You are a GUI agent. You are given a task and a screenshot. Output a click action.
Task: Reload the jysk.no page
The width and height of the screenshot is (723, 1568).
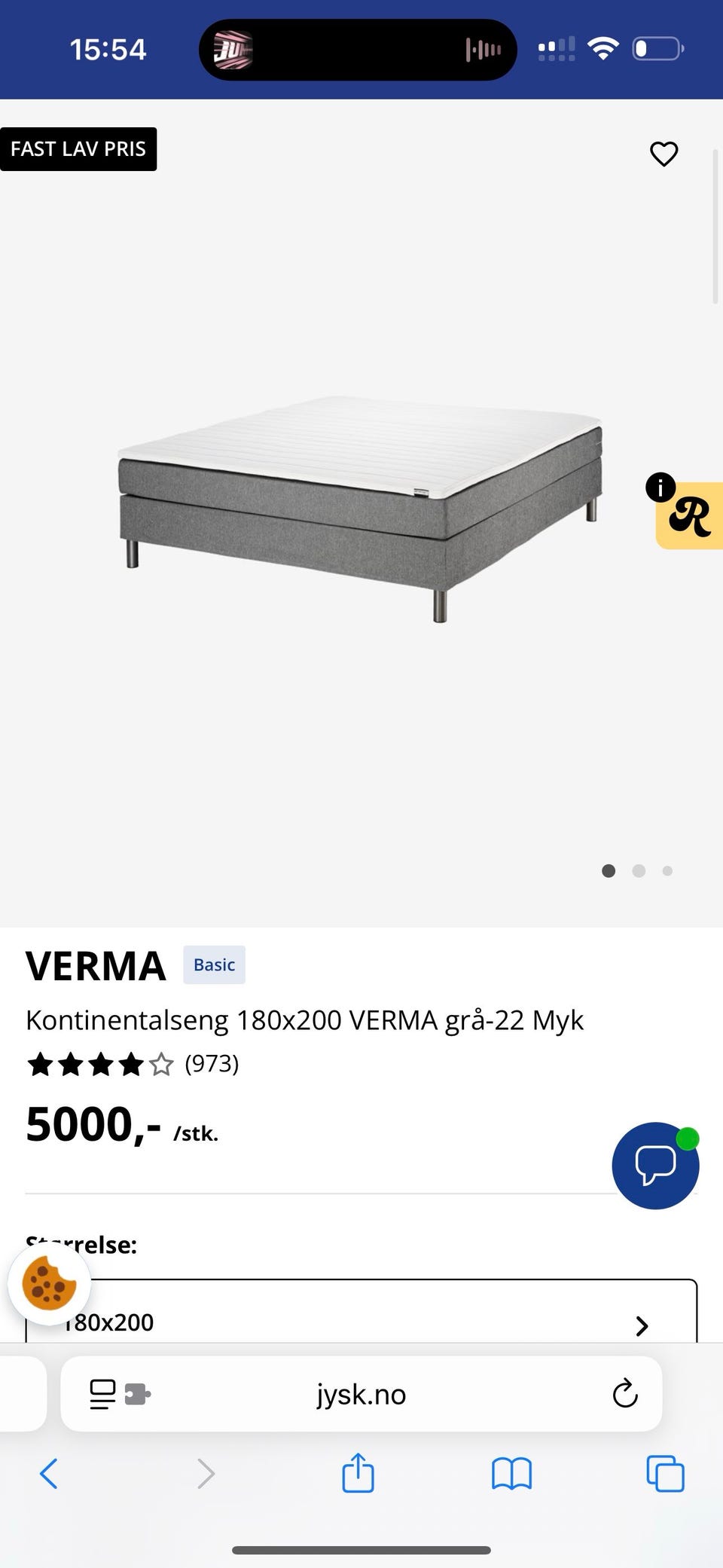(625, 1394)
